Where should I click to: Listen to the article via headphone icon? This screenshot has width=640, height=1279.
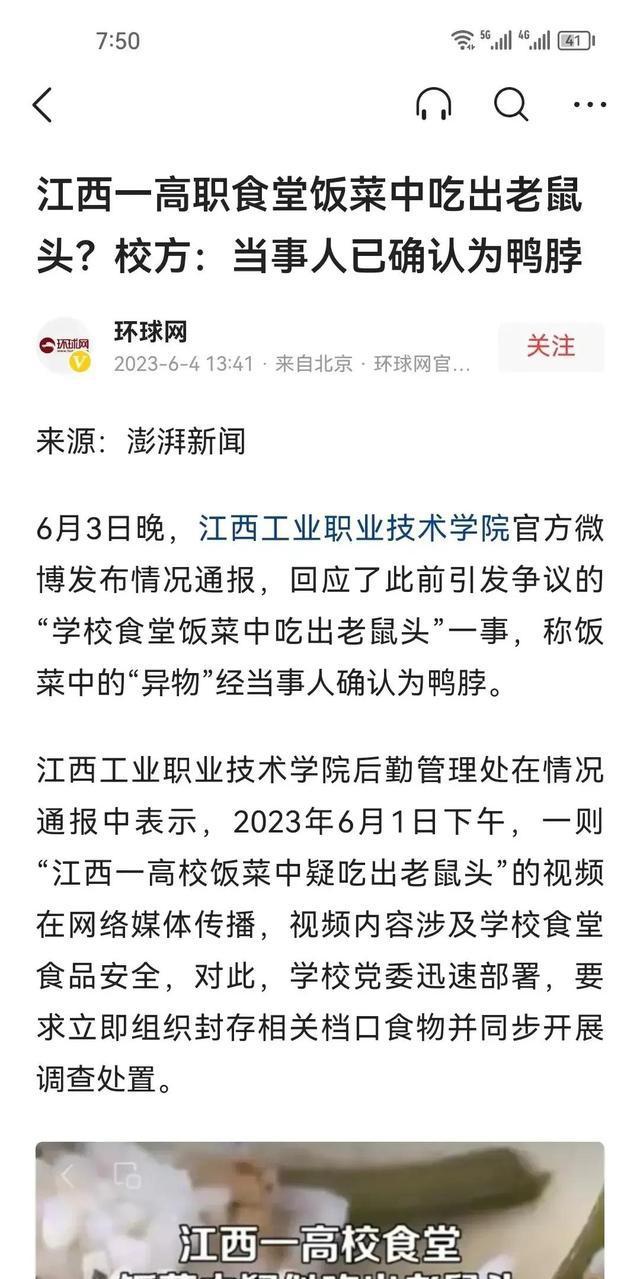pos(433,104)
